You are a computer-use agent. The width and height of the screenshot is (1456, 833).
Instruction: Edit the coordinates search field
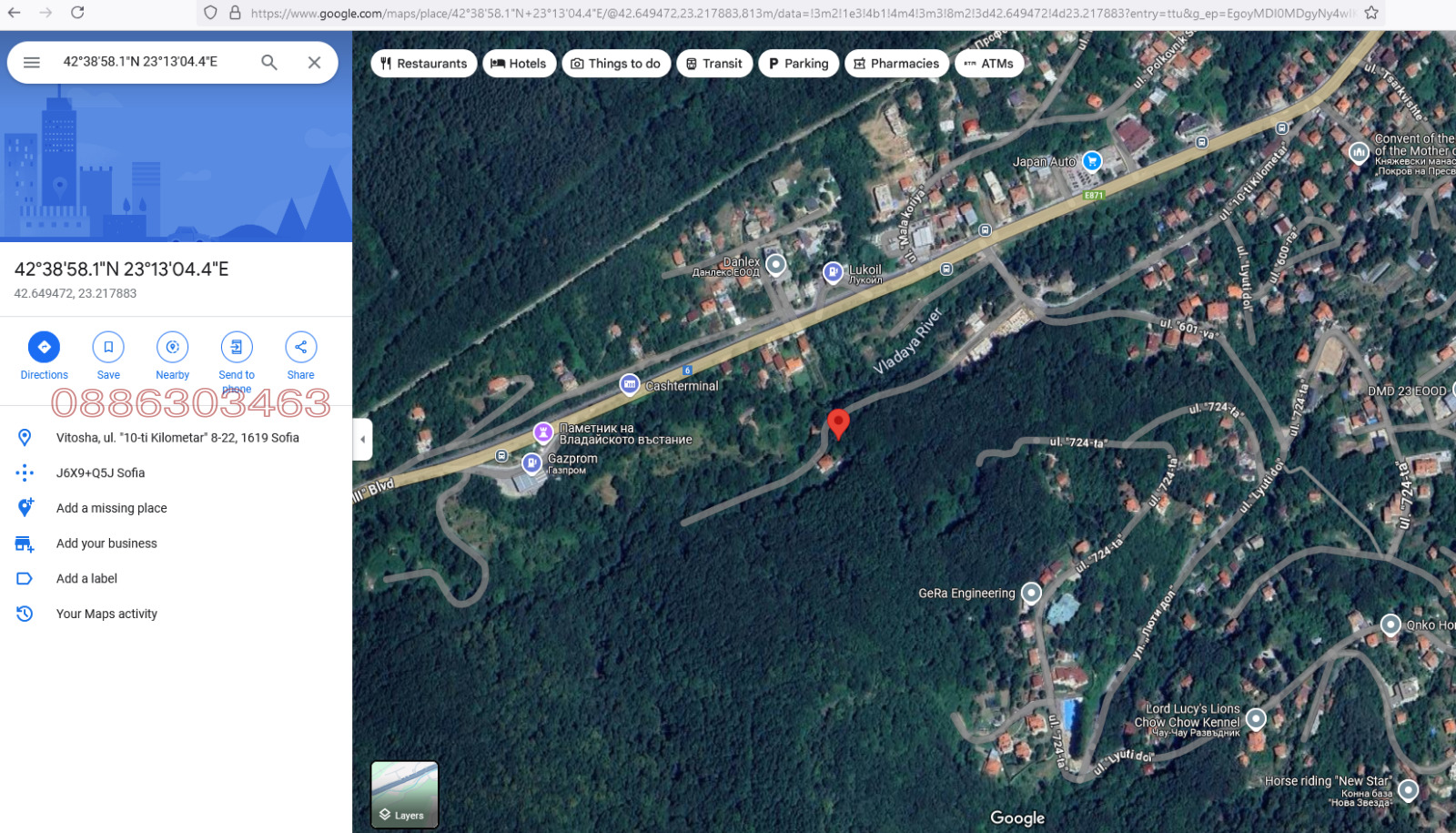tap(146, 62)
